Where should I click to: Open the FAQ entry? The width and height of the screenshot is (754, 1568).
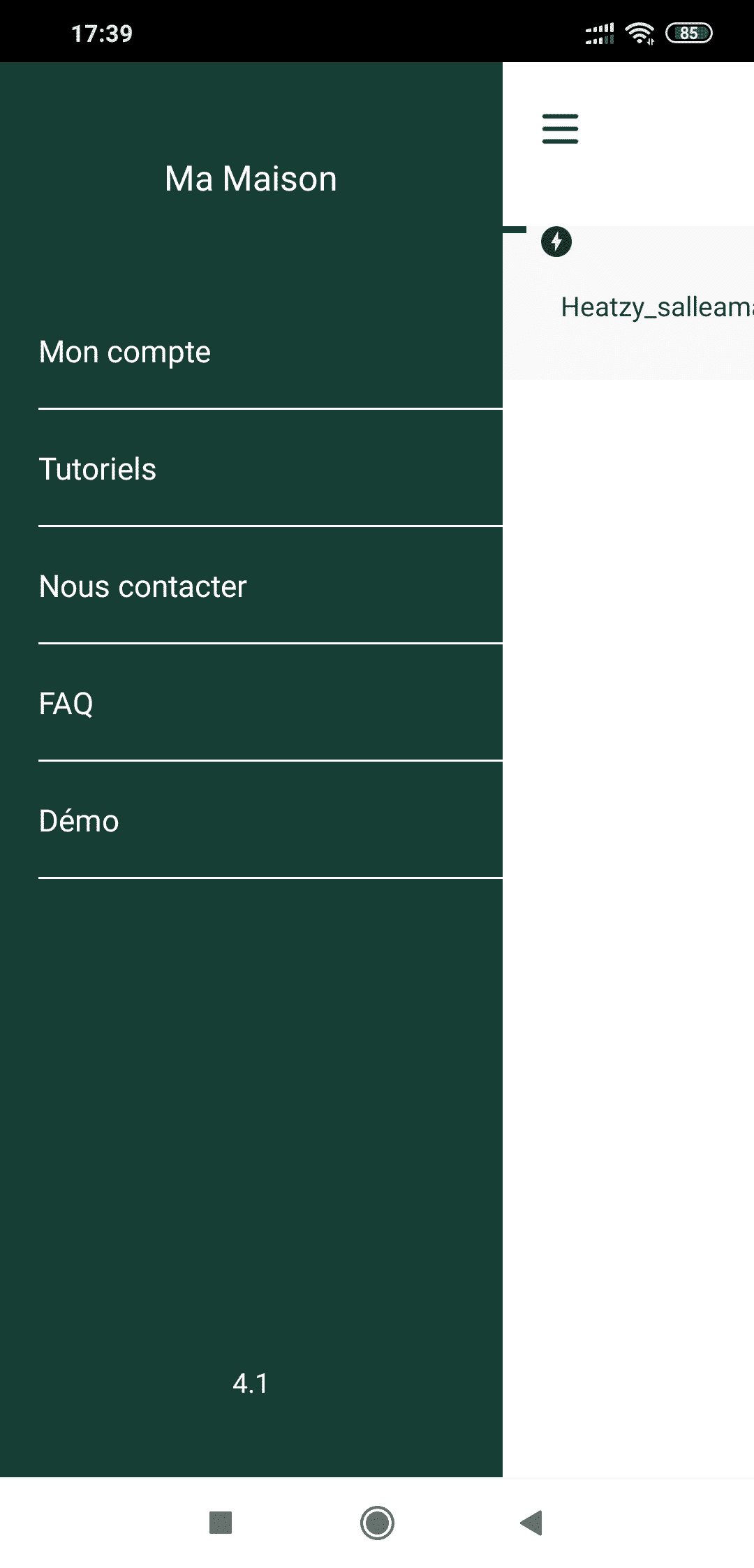[270, 703]
